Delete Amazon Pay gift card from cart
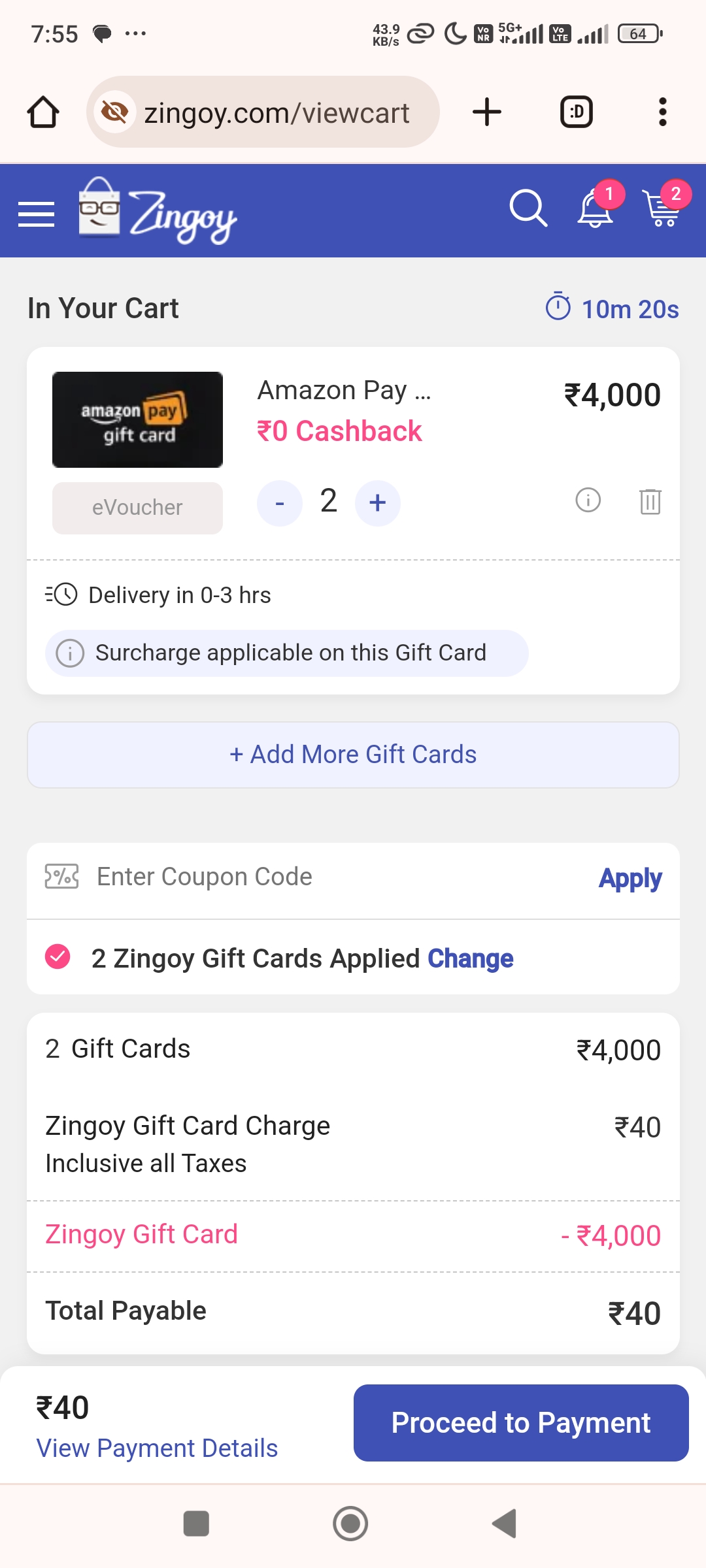 tap(650, 502)
